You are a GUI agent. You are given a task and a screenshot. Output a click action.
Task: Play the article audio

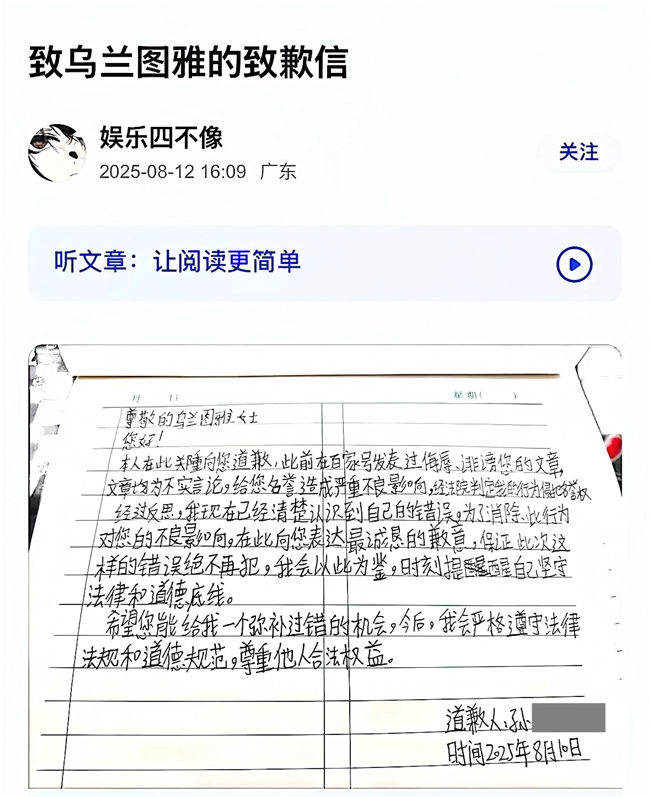tap(574, 264)
